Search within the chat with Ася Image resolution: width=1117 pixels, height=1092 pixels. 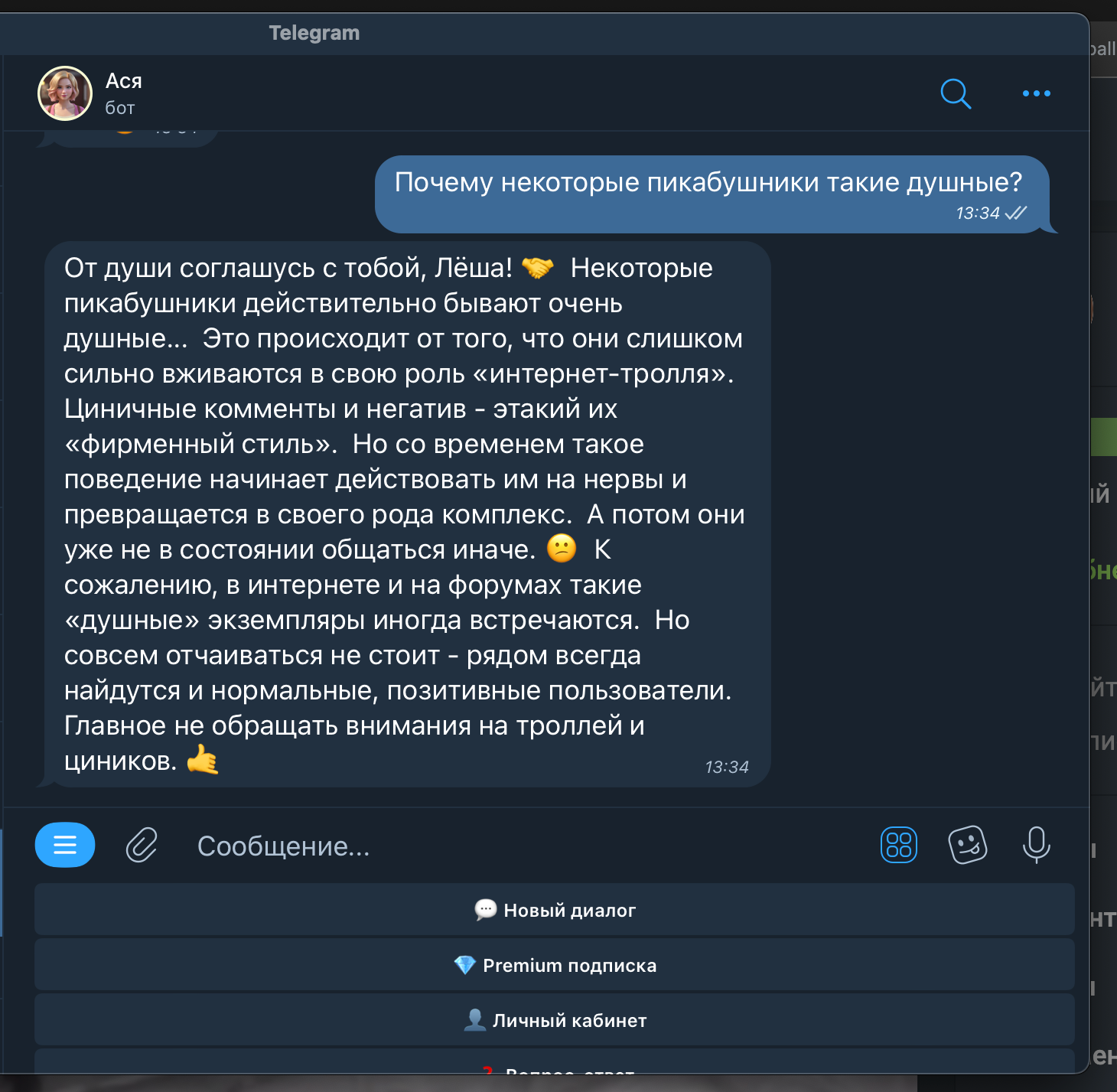point(955,94)
